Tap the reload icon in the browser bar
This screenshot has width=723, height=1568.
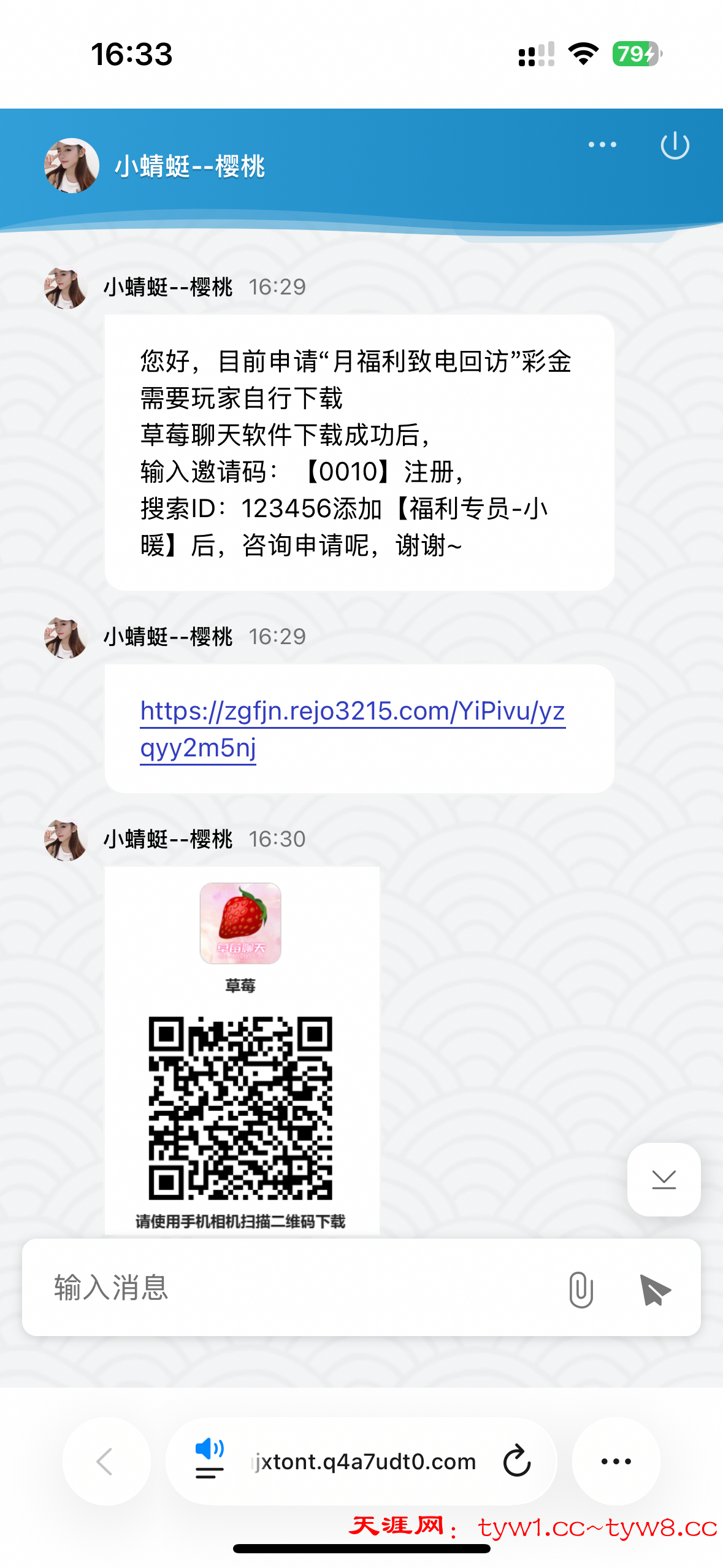pos(517,1461)
